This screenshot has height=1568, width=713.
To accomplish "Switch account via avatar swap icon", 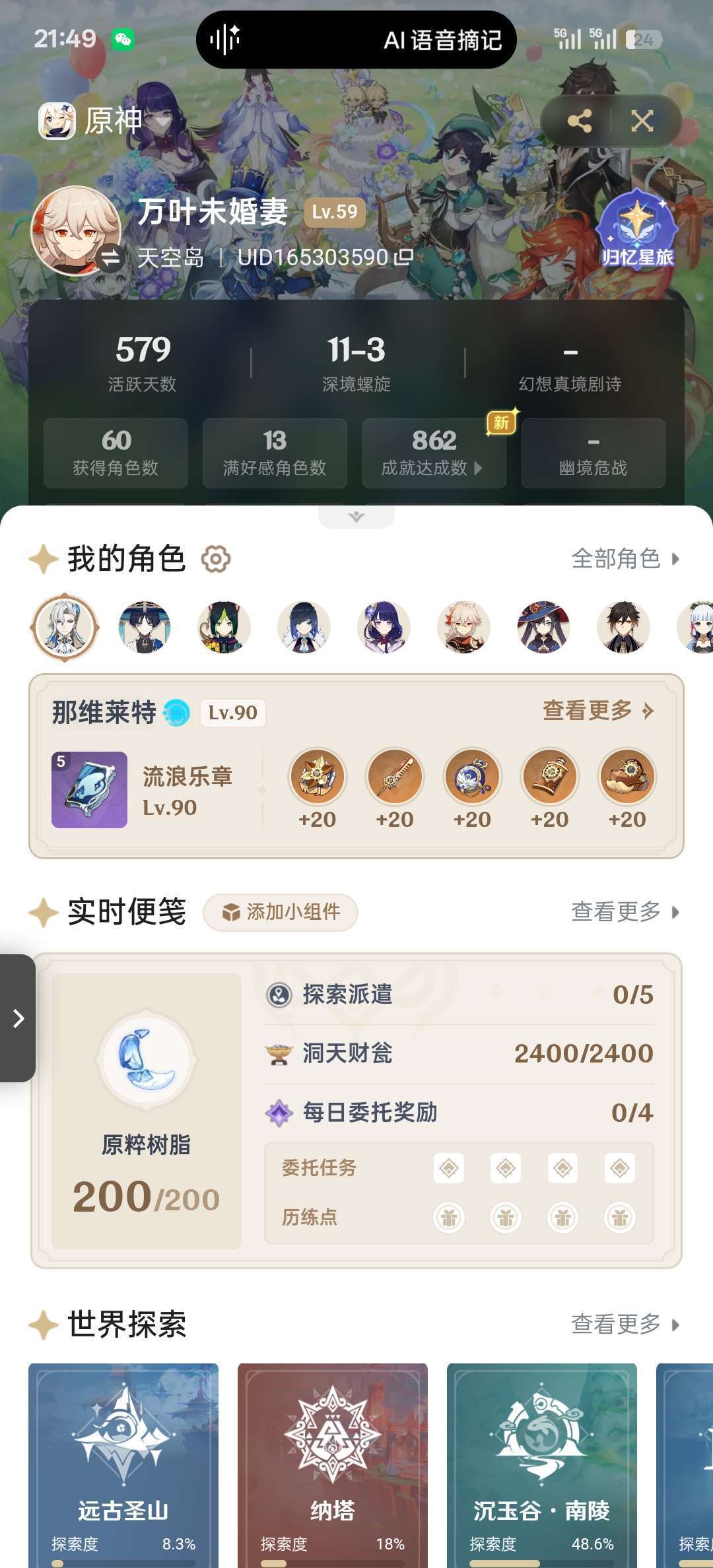I will click(x=110, y=258).
